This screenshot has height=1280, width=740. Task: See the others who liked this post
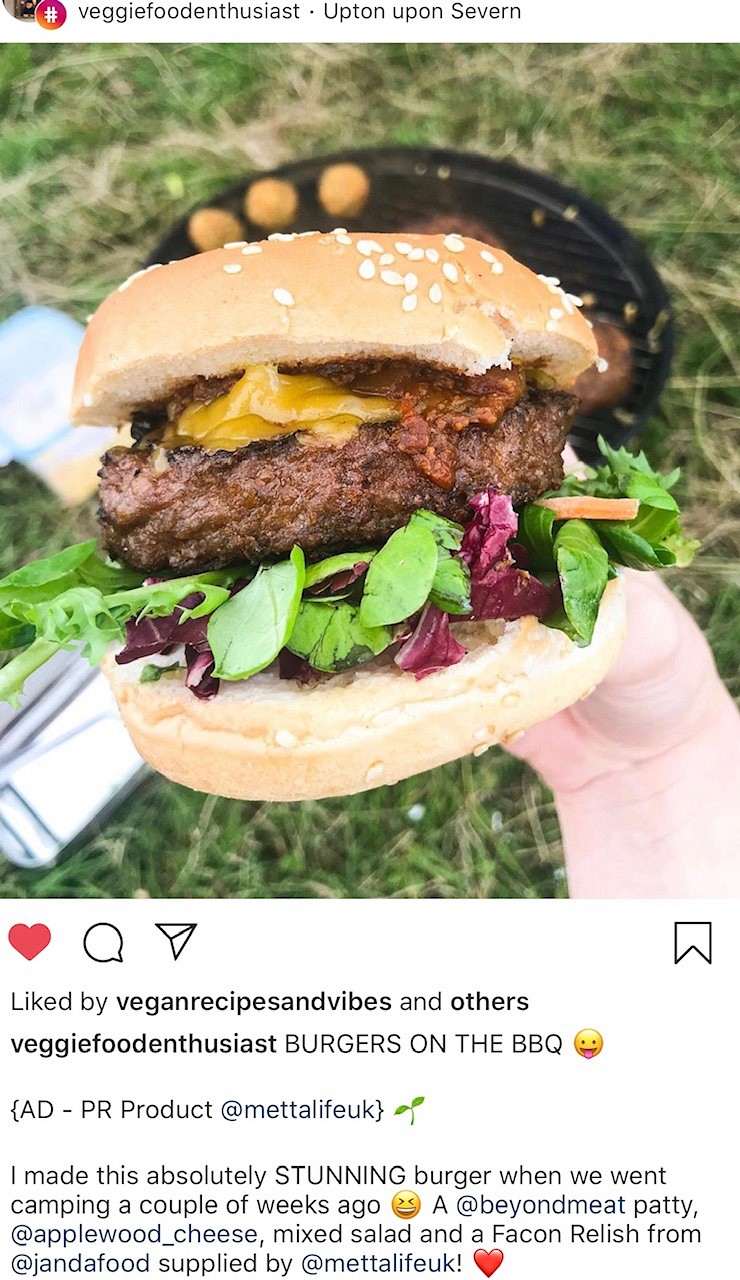489,1001
